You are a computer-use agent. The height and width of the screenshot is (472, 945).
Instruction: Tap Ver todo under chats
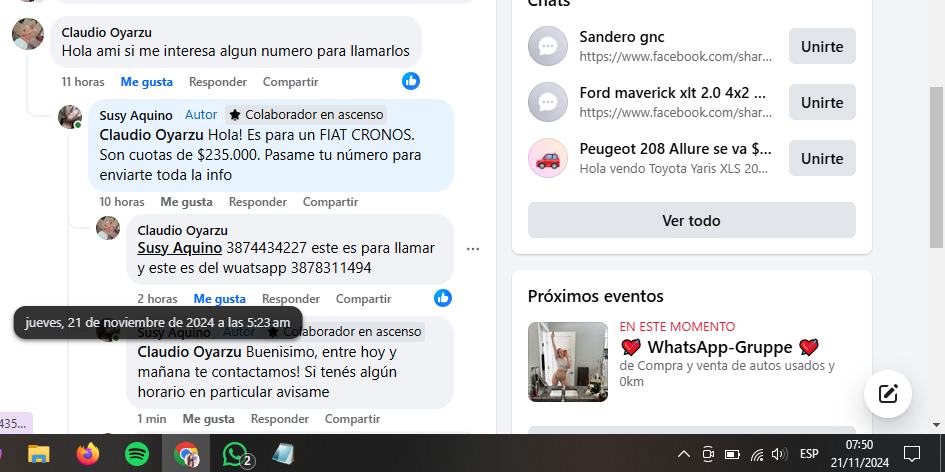[x=691, y=220]
